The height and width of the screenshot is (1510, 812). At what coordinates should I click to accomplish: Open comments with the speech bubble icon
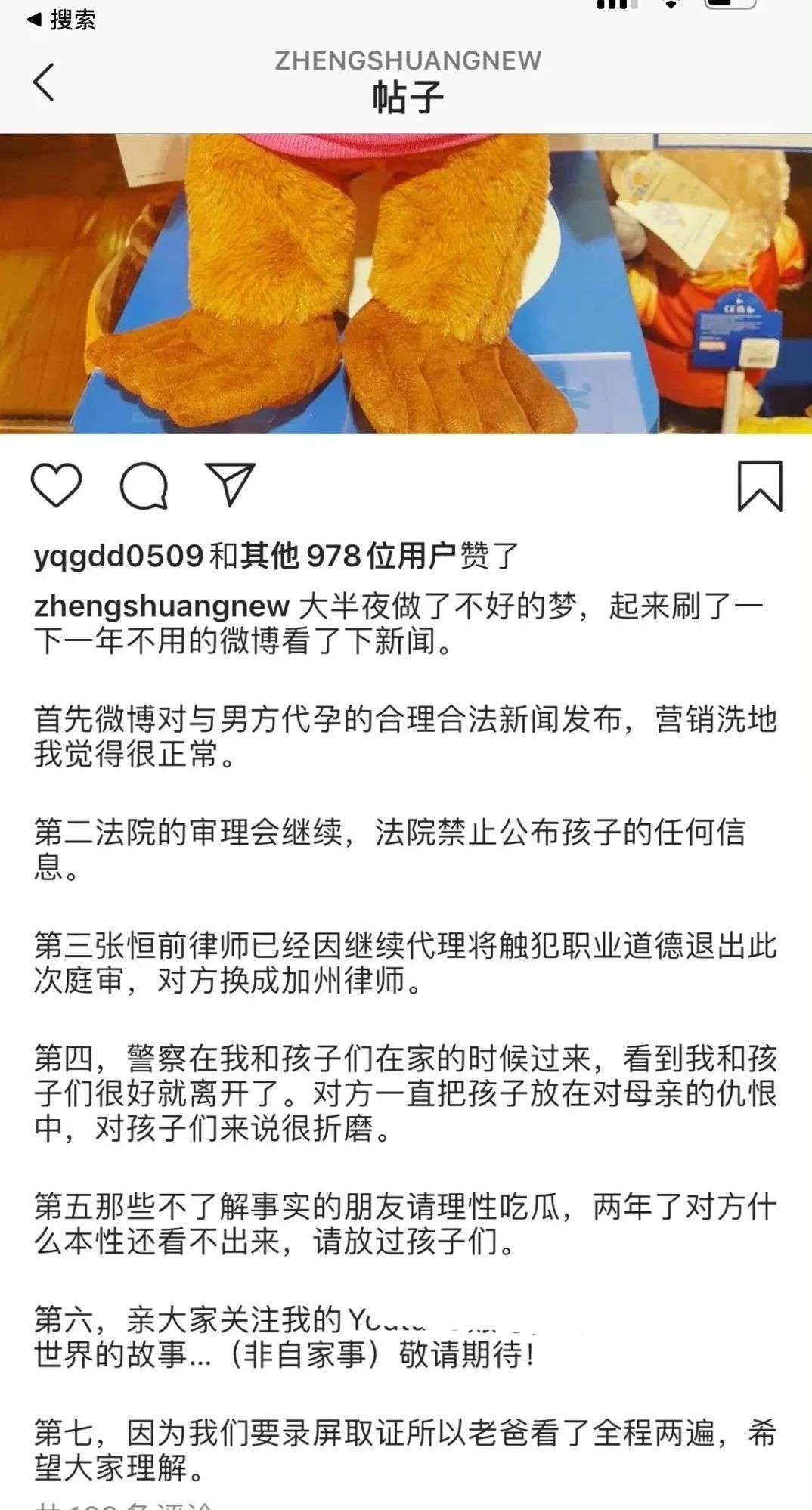coord(144,485)
